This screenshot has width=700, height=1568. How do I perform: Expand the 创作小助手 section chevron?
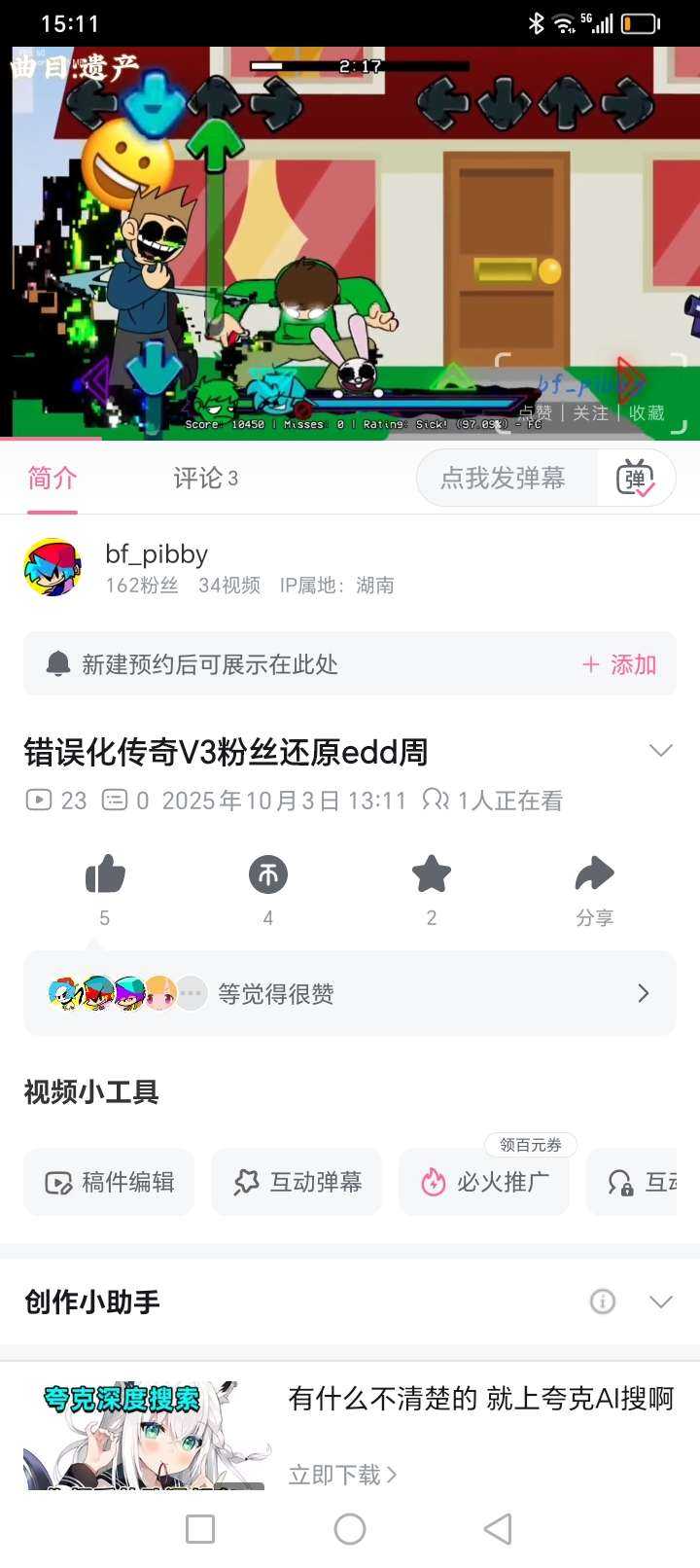(x=660, y=1301)
